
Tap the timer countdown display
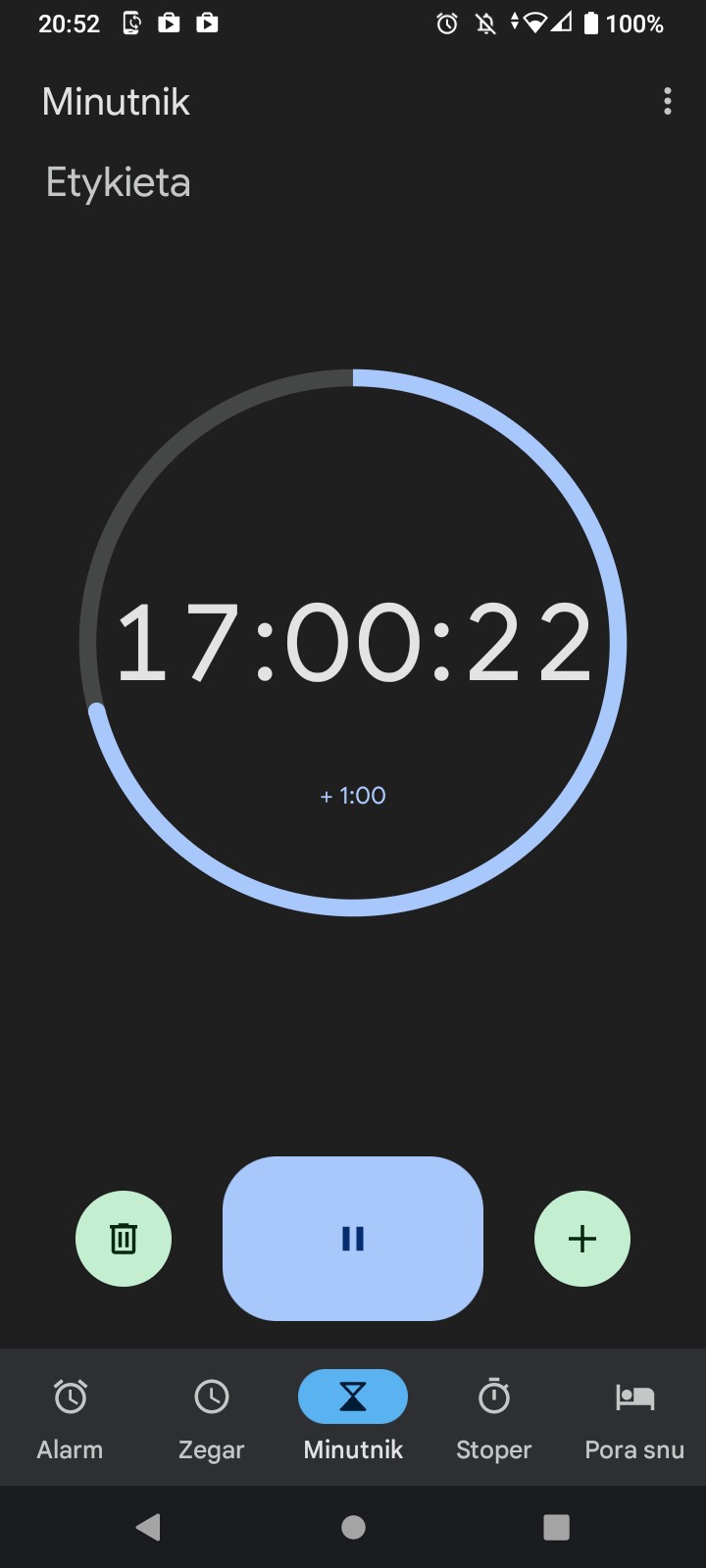[x=353, y=643]
